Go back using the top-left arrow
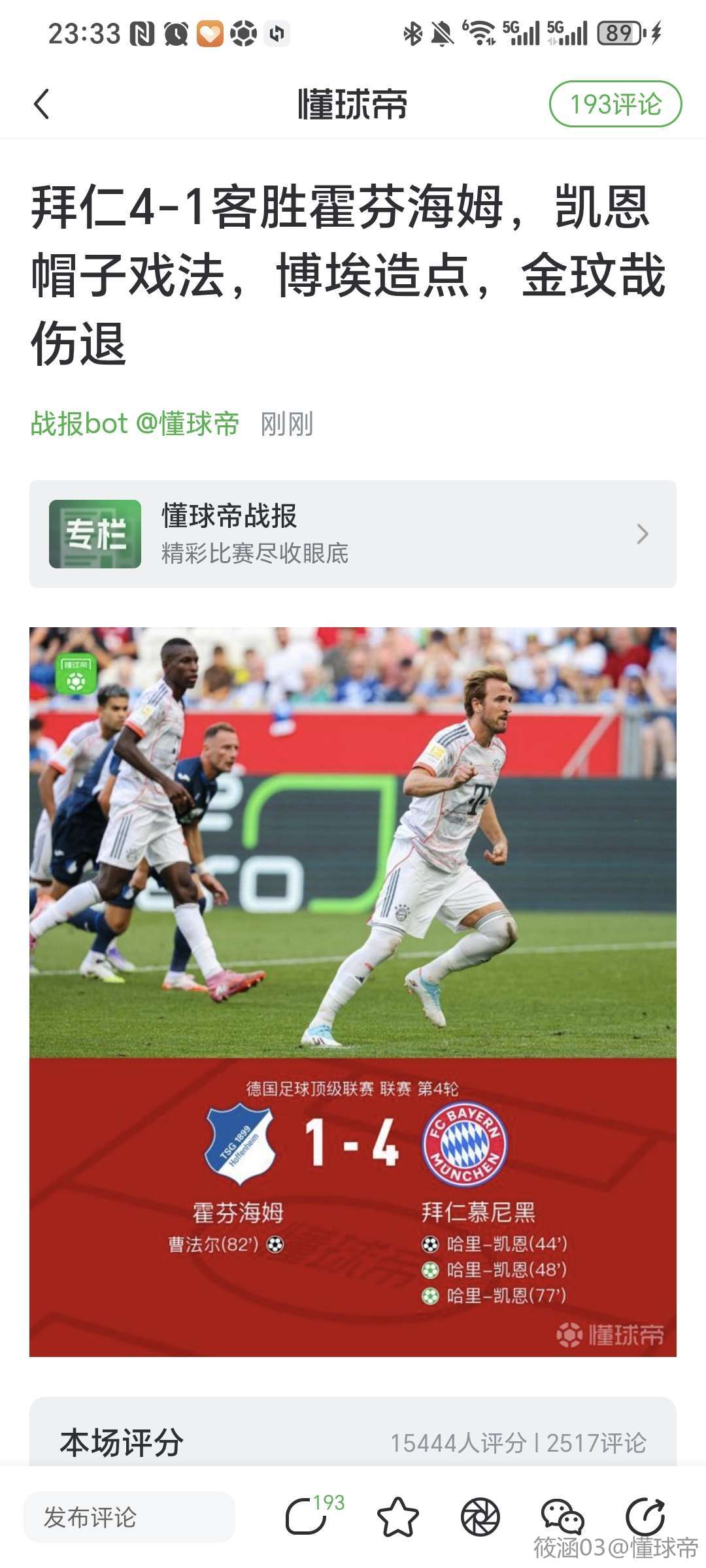706x1568 pixels. pos(42,105)
